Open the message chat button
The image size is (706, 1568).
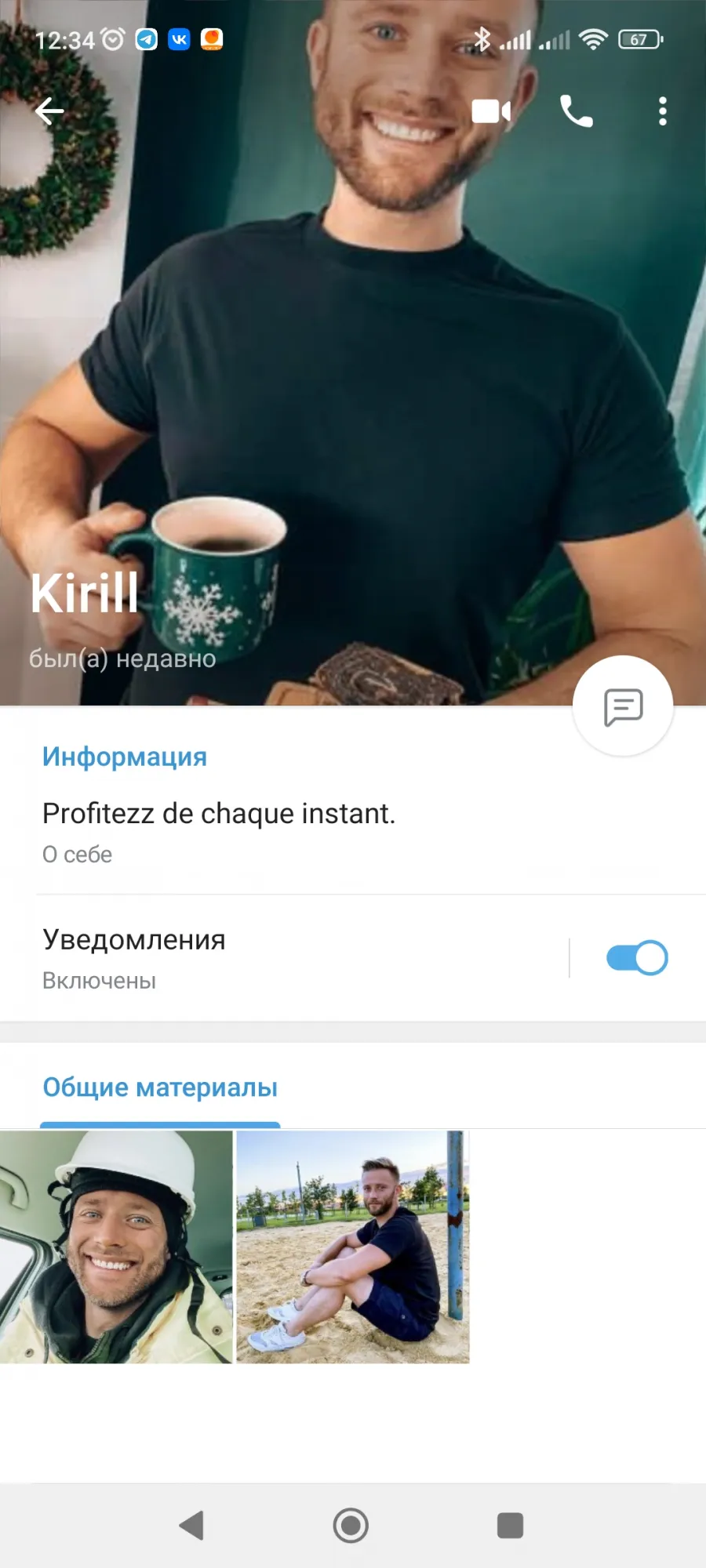click(623, 706)
